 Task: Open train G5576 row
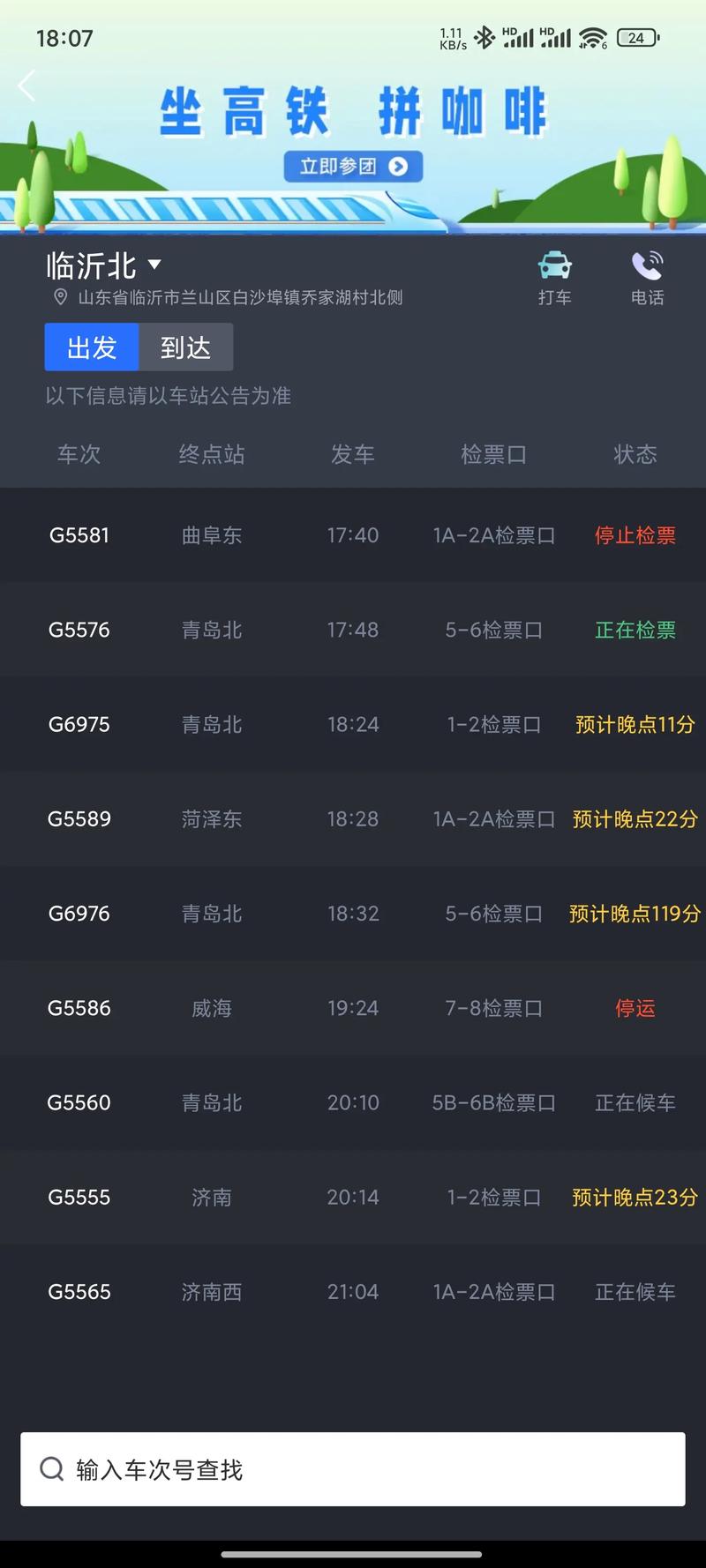tap(353, 630)
